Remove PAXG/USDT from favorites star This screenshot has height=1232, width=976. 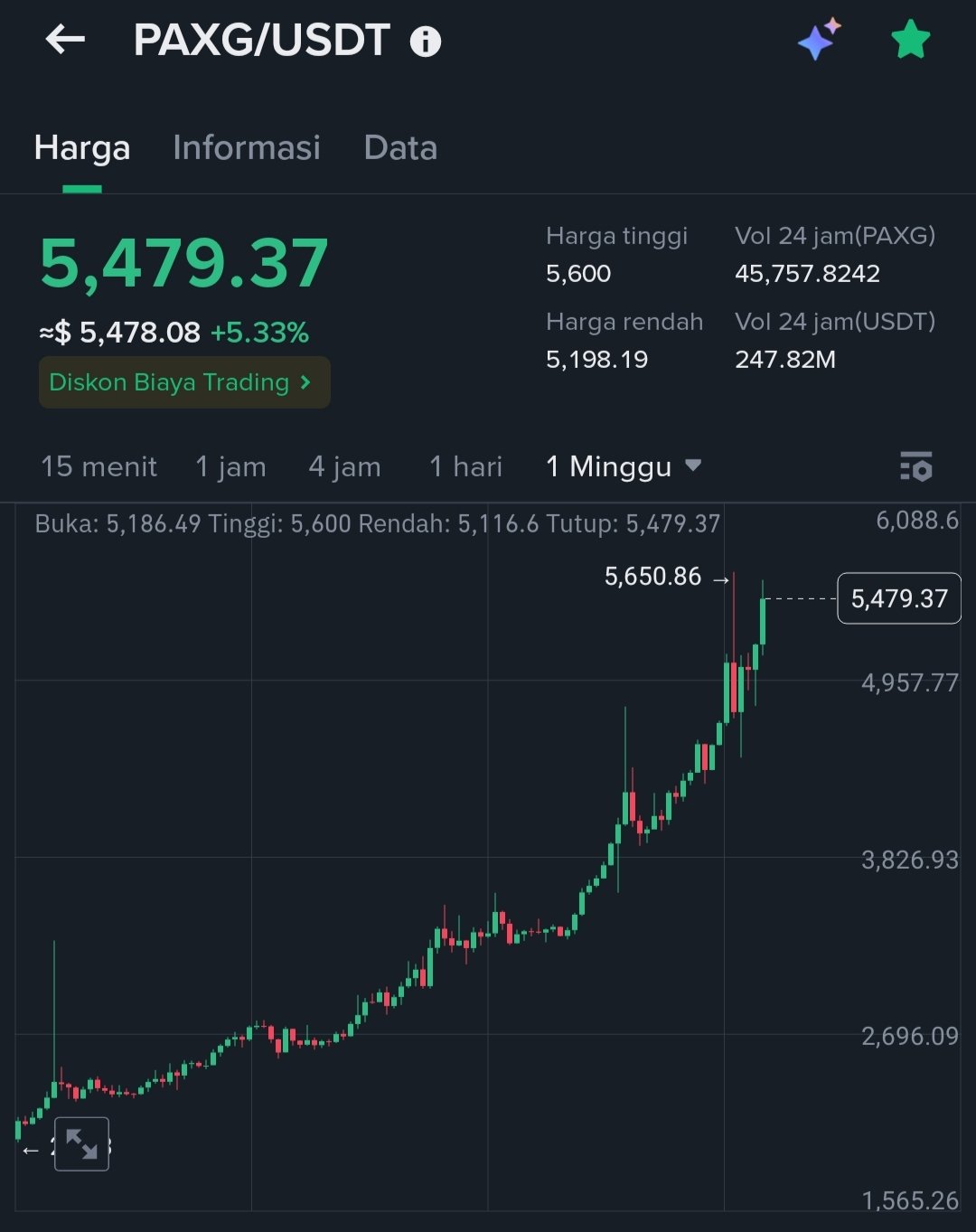coord(910,41)
